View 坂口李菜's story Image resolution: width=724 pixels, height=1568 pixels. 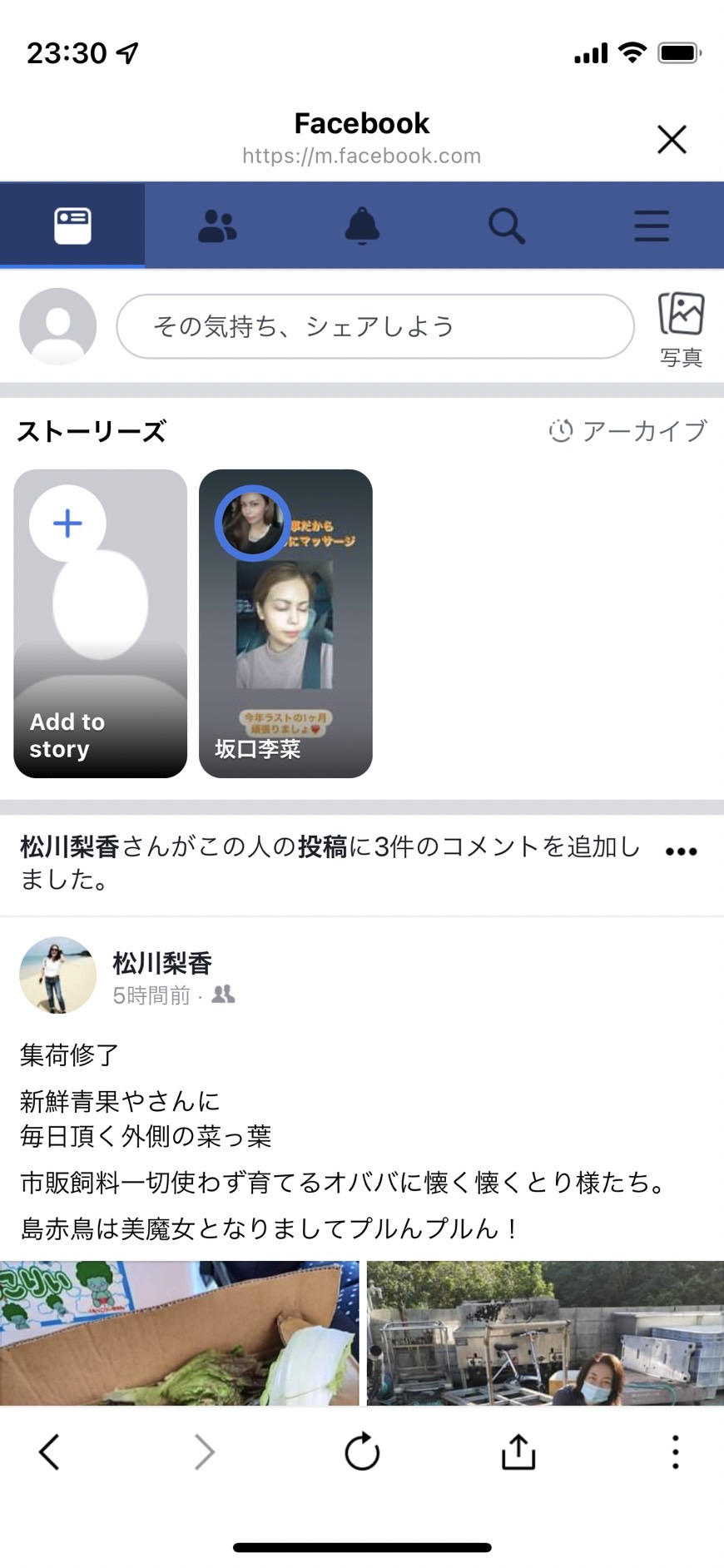click(x=285, y=623)
